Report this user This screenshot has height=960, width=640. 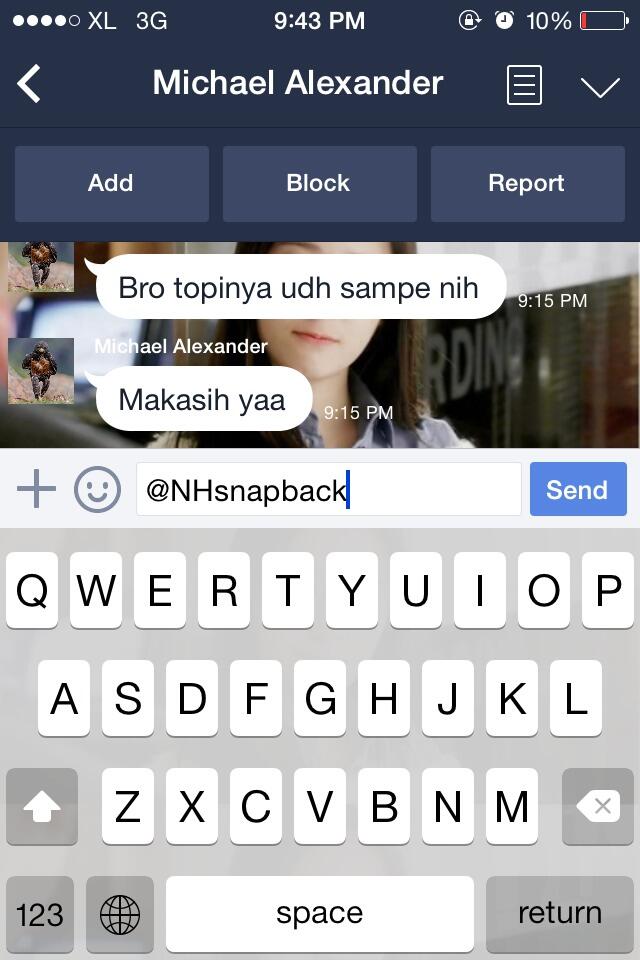tap(527, 183)
